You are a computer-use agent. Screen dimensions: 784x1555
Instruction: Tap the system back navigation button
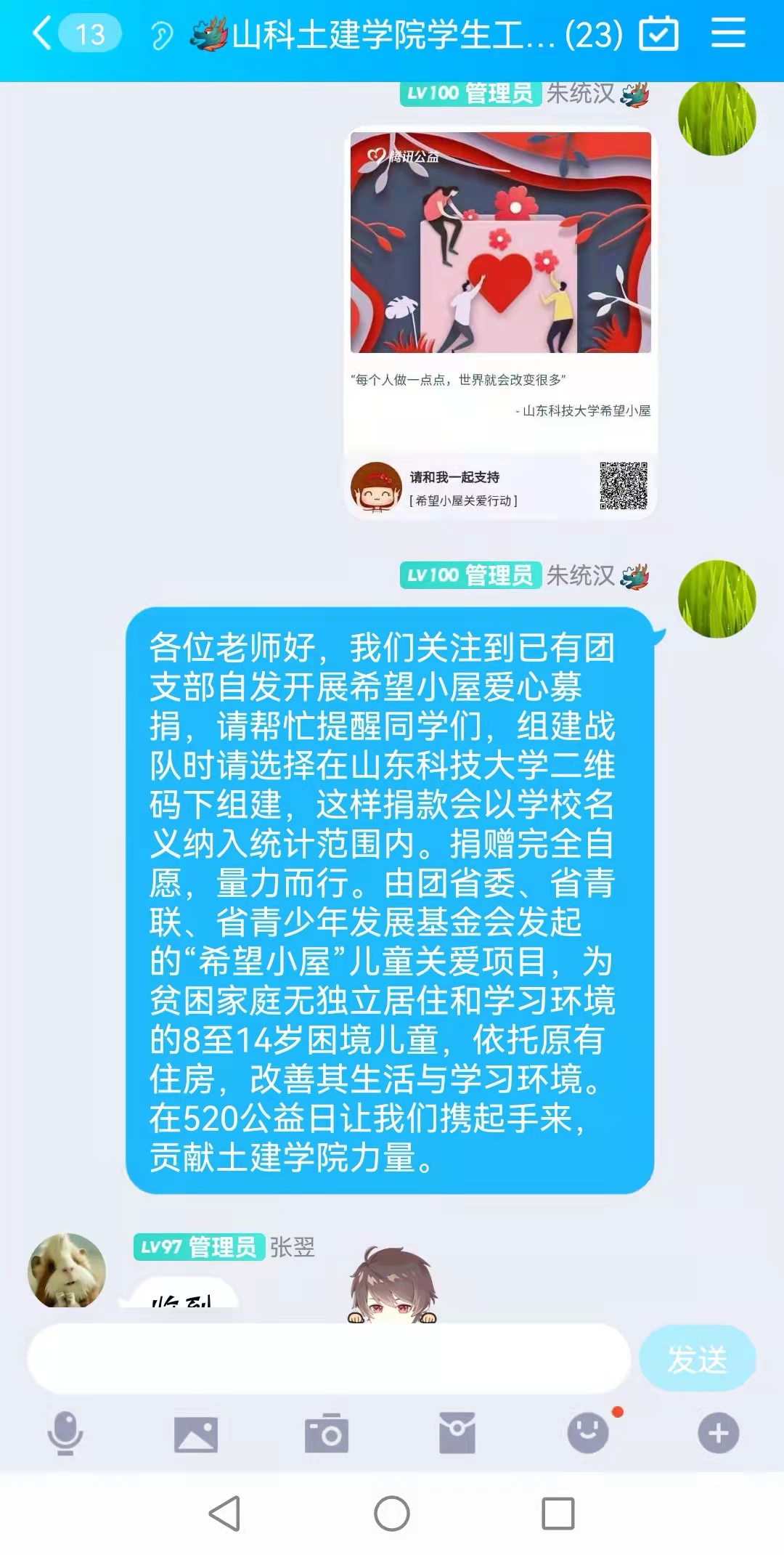point(224,1514)
